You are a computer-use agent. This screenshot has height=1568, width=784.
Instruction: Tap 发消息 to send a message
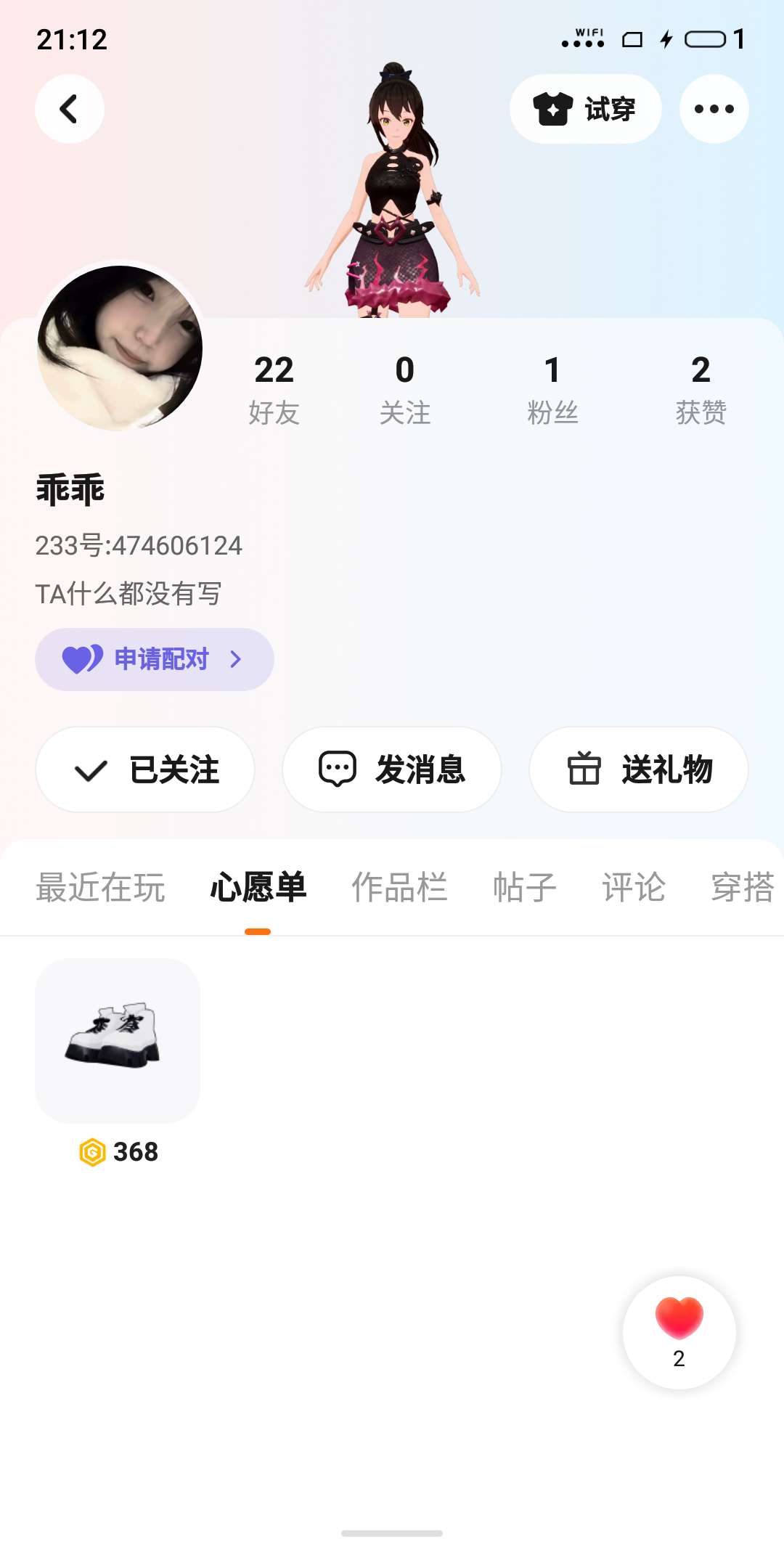[x=392, y=769]
